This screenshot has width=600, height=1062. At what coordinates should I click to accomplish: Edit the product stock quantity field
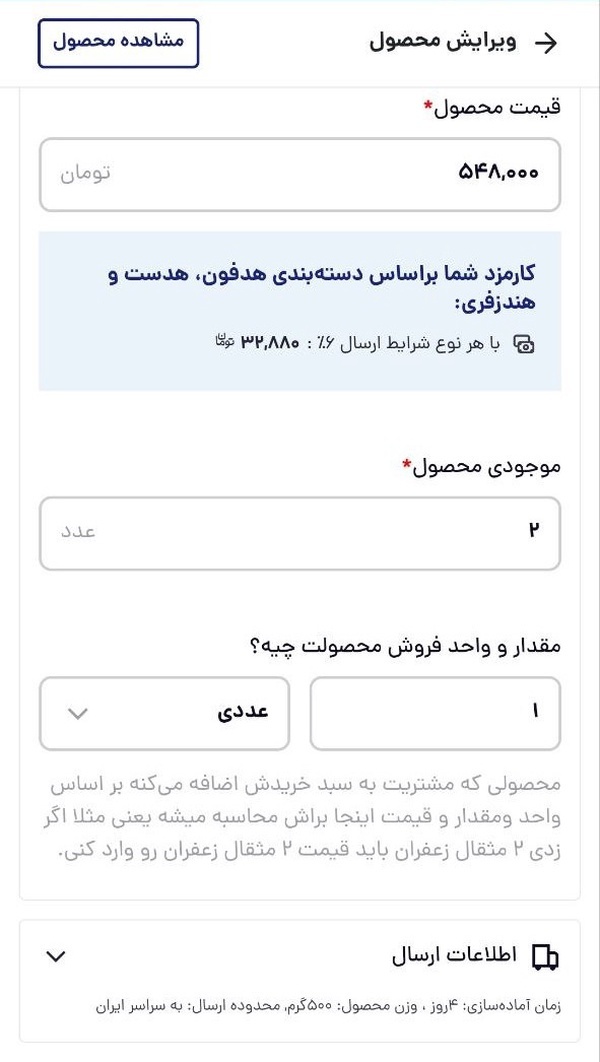[300, 533]
